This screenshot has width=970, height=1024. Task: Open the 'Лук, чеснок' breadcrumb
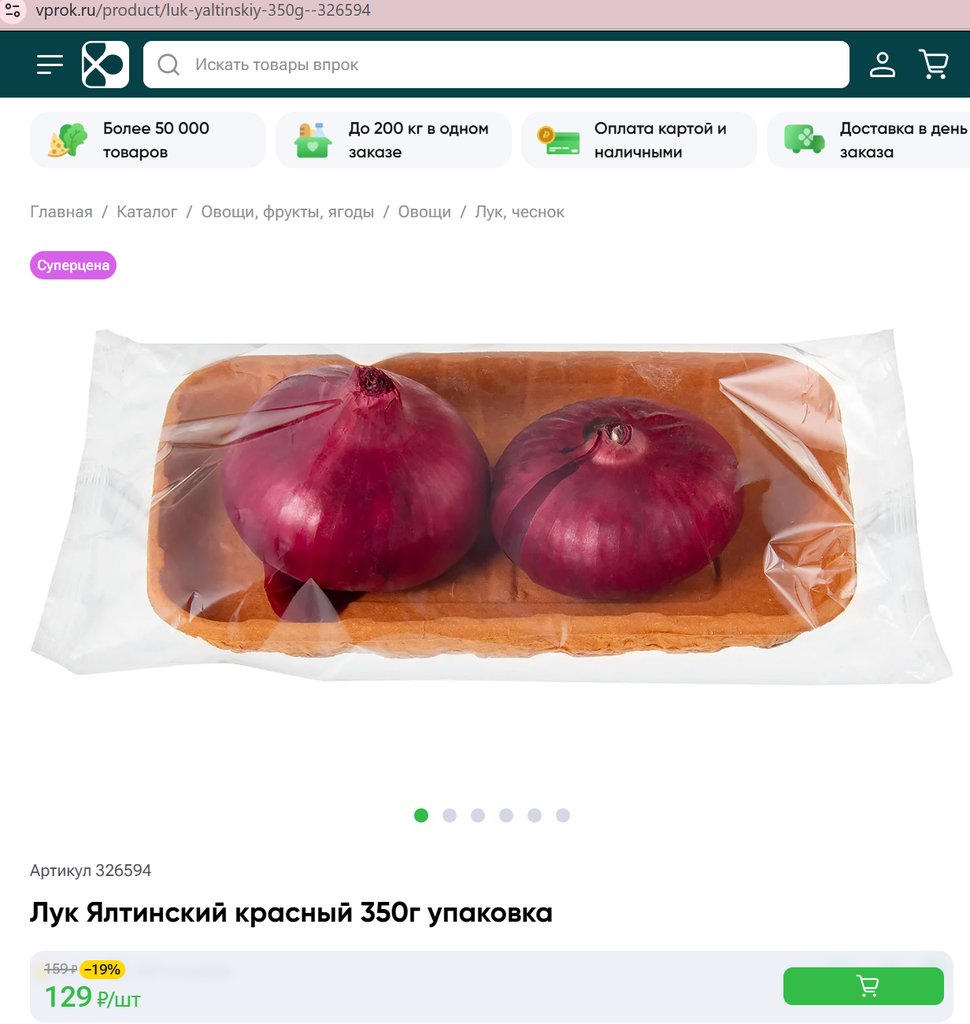(519, 212)
